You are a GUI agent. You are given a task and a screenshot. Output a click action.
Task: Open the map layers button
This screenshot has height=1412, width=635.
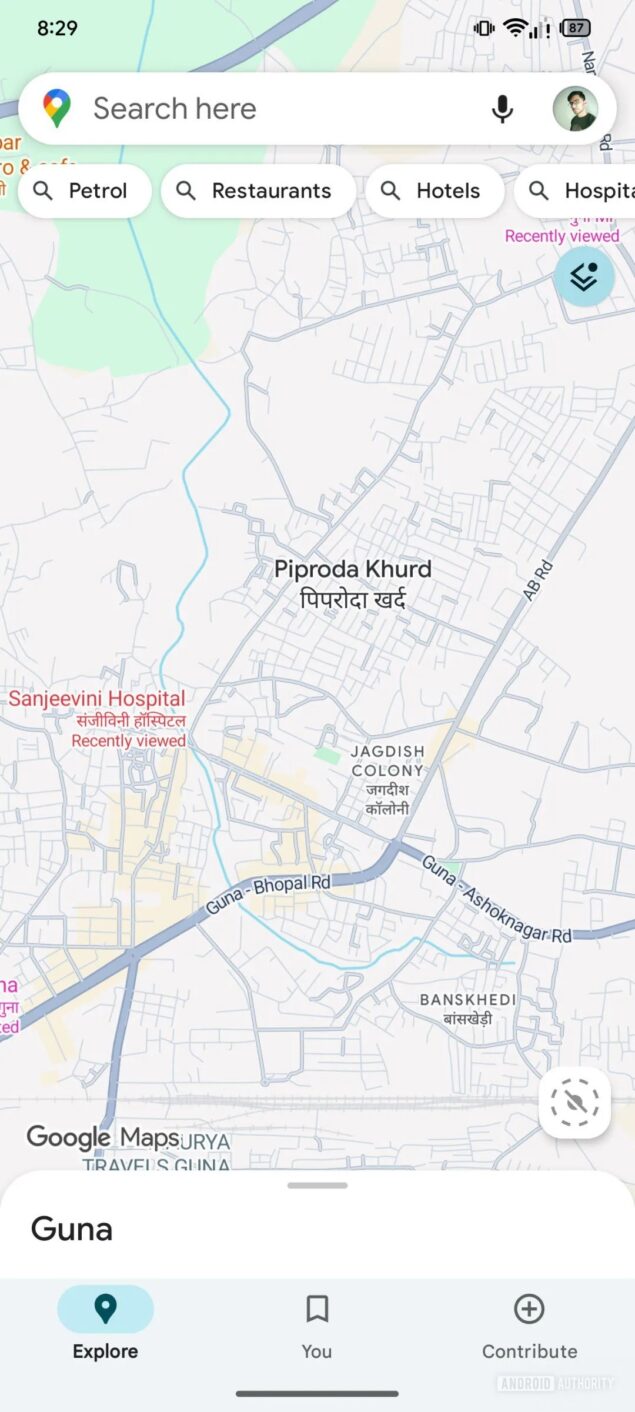click(x=584, y=277)
